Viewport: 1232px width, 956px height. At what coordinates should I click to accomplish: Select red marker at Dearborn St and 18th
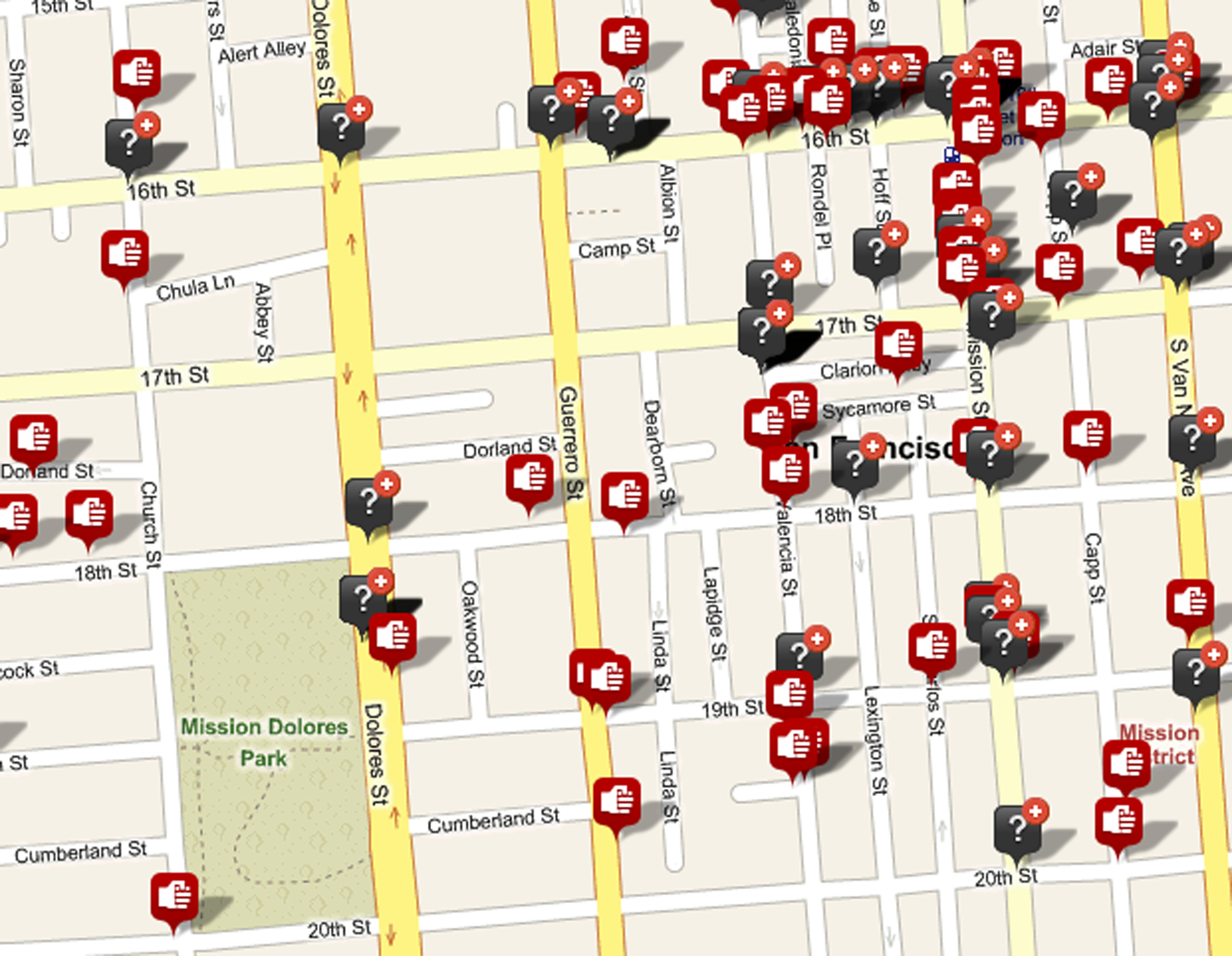coord(624,496)
